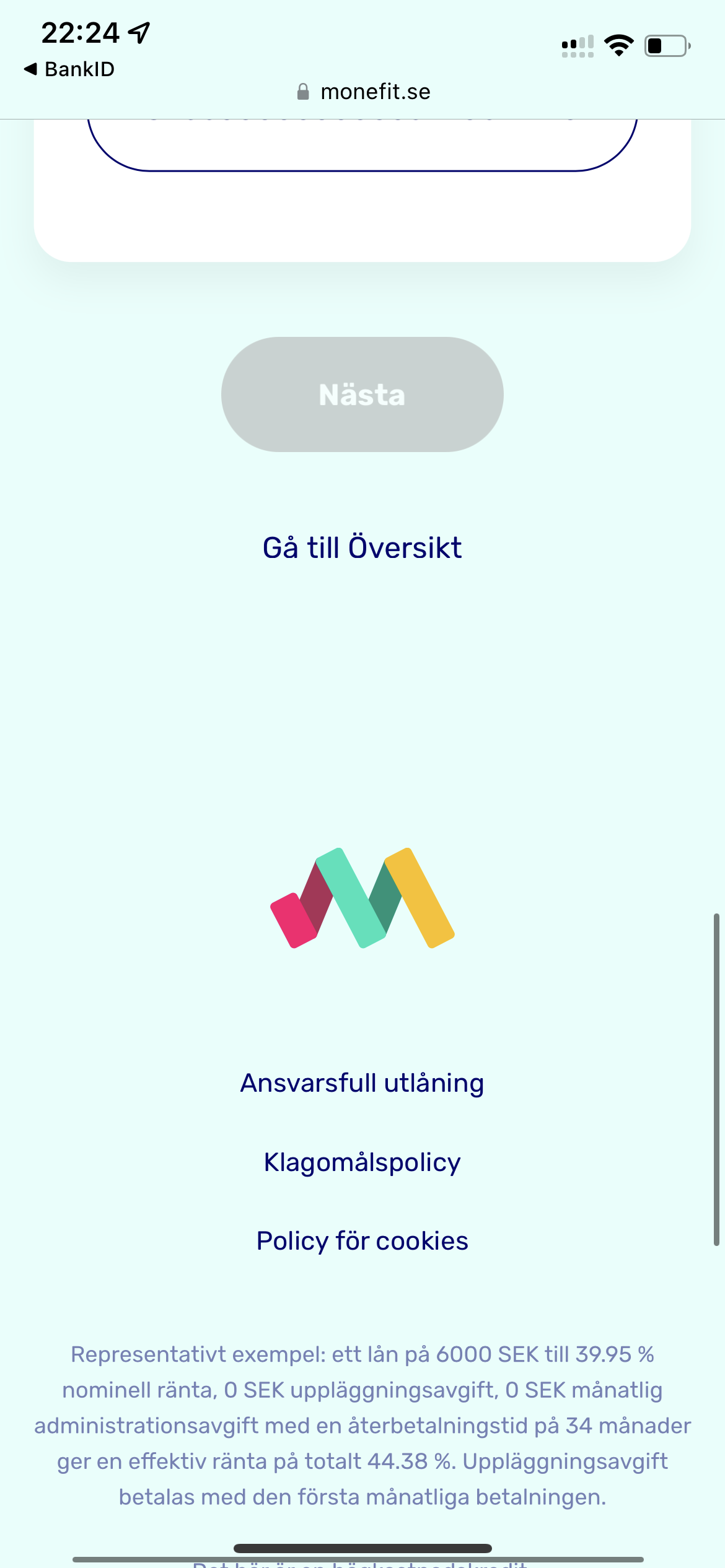View the Klagomålspolicy link
The image size is (725, 1568).
point(362,1162)
